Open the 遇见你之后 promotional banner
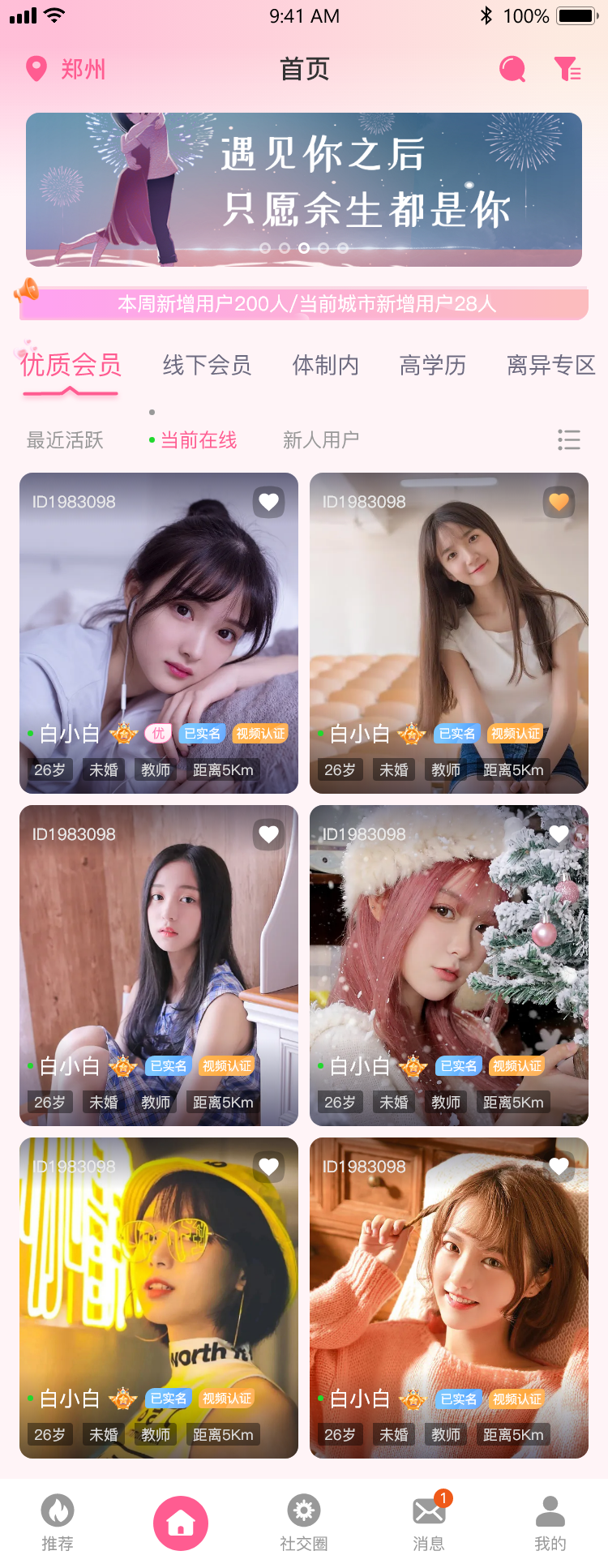This screenshot has height=1568, width=608. point(304,190)
